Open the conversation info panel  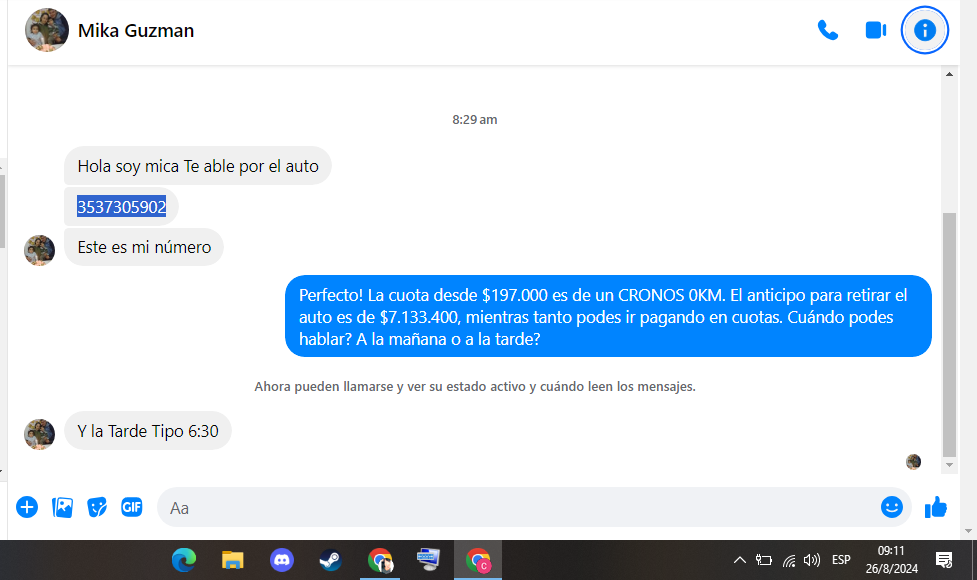coord(925,30)
